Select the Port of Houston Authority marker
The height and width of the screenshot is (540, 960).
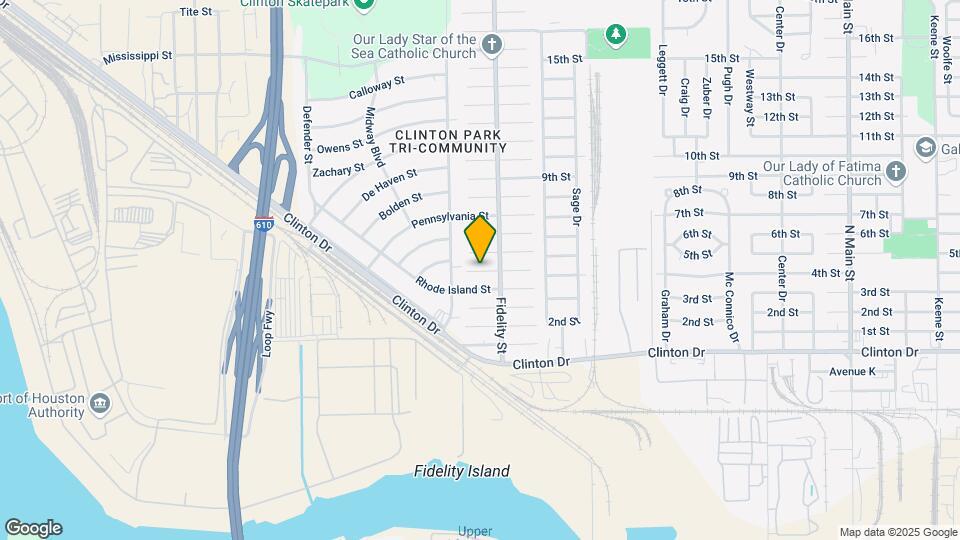[99, 404]
